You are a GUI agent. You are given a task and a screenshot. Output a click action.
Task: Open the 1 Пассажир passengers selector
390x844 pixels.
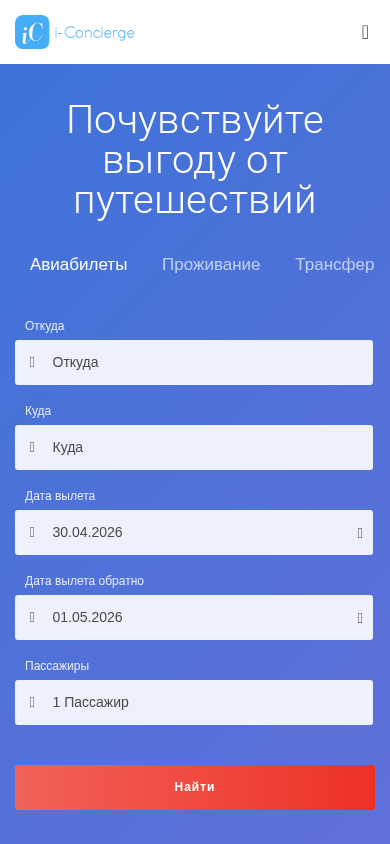194,702
